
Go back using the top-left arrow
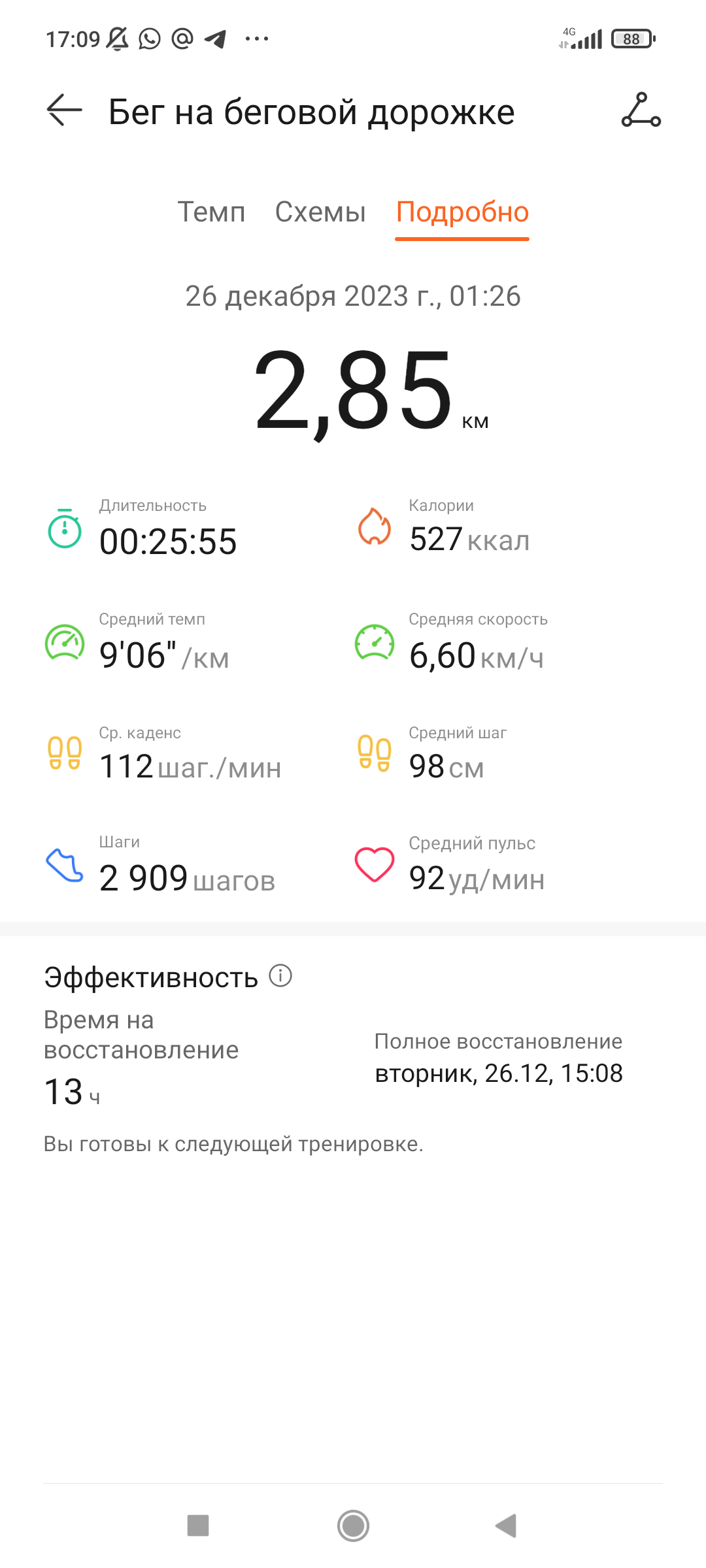(x=64, y=110)
